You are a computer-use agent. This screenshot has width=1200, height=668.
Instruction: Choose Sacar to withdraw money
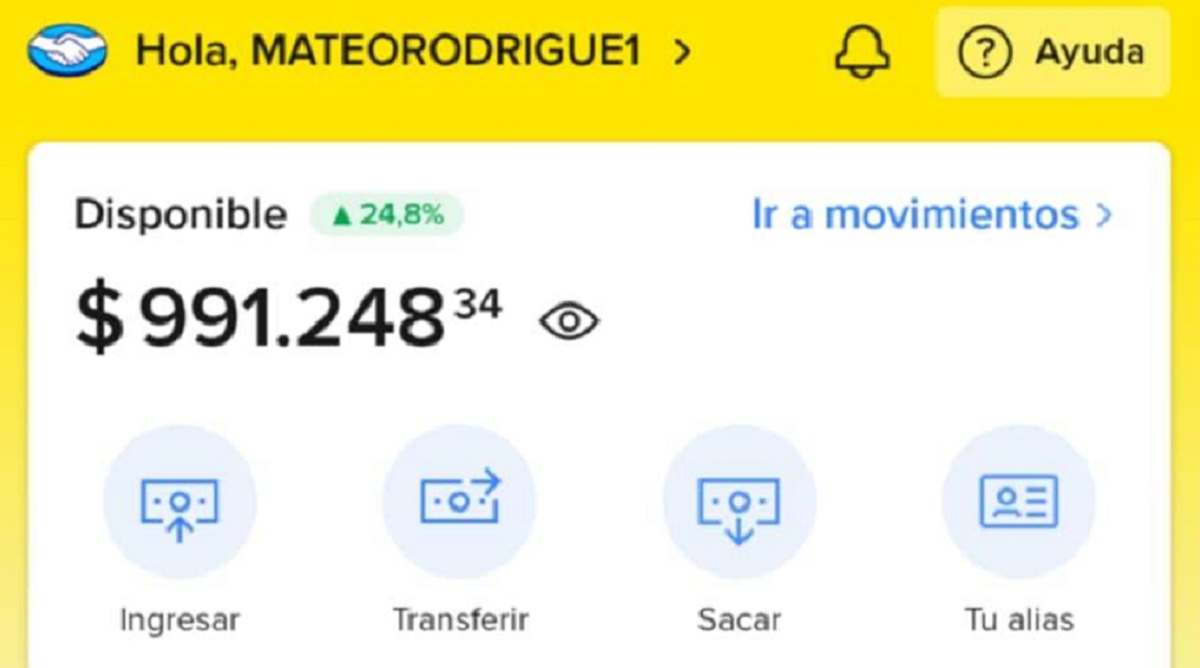point(739,502)
